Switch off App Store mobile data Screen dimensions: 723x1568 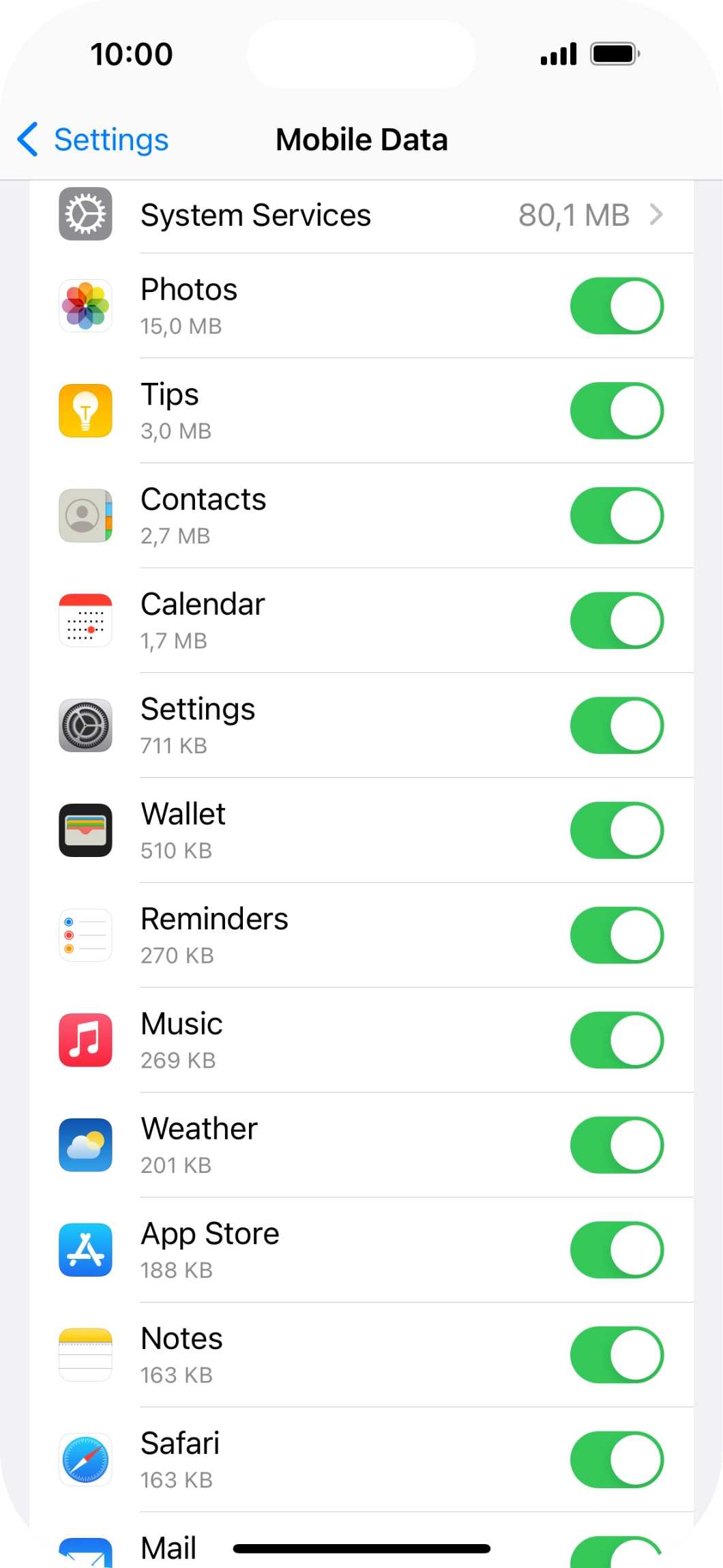[x=616, y=1250]
